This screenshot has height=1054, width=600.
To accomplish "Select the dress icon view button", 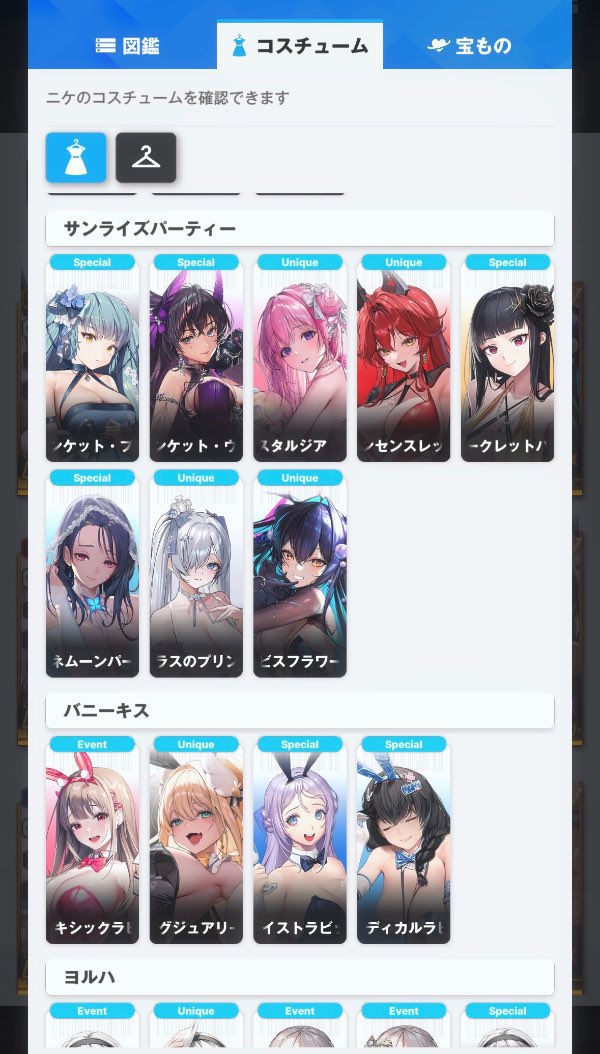I will [x=76, y=157].
